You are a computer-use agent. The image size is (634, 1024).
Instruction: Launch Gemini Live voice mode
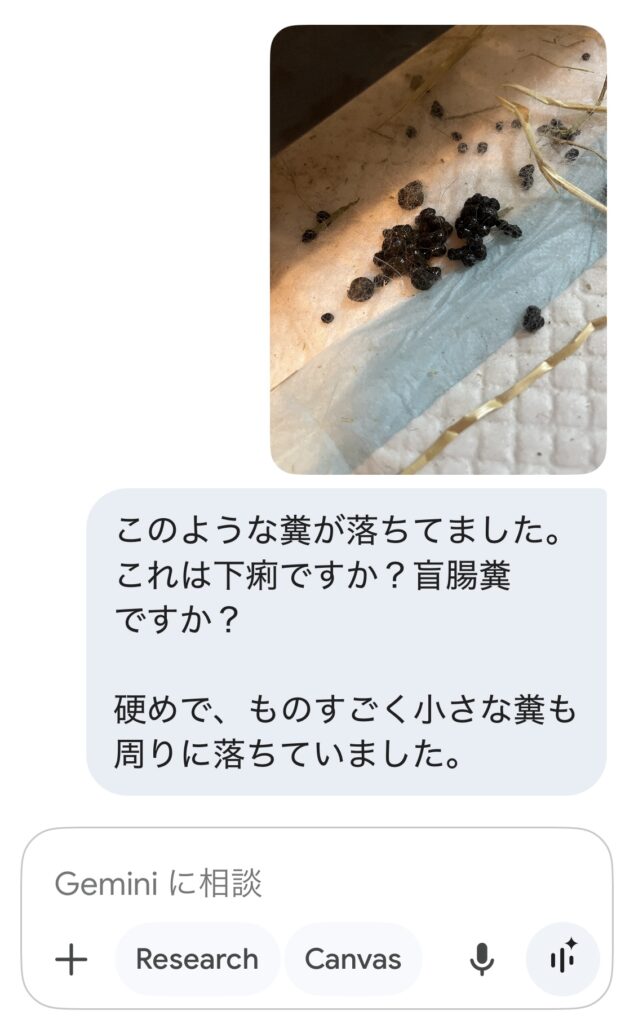[x=563, y=960]
